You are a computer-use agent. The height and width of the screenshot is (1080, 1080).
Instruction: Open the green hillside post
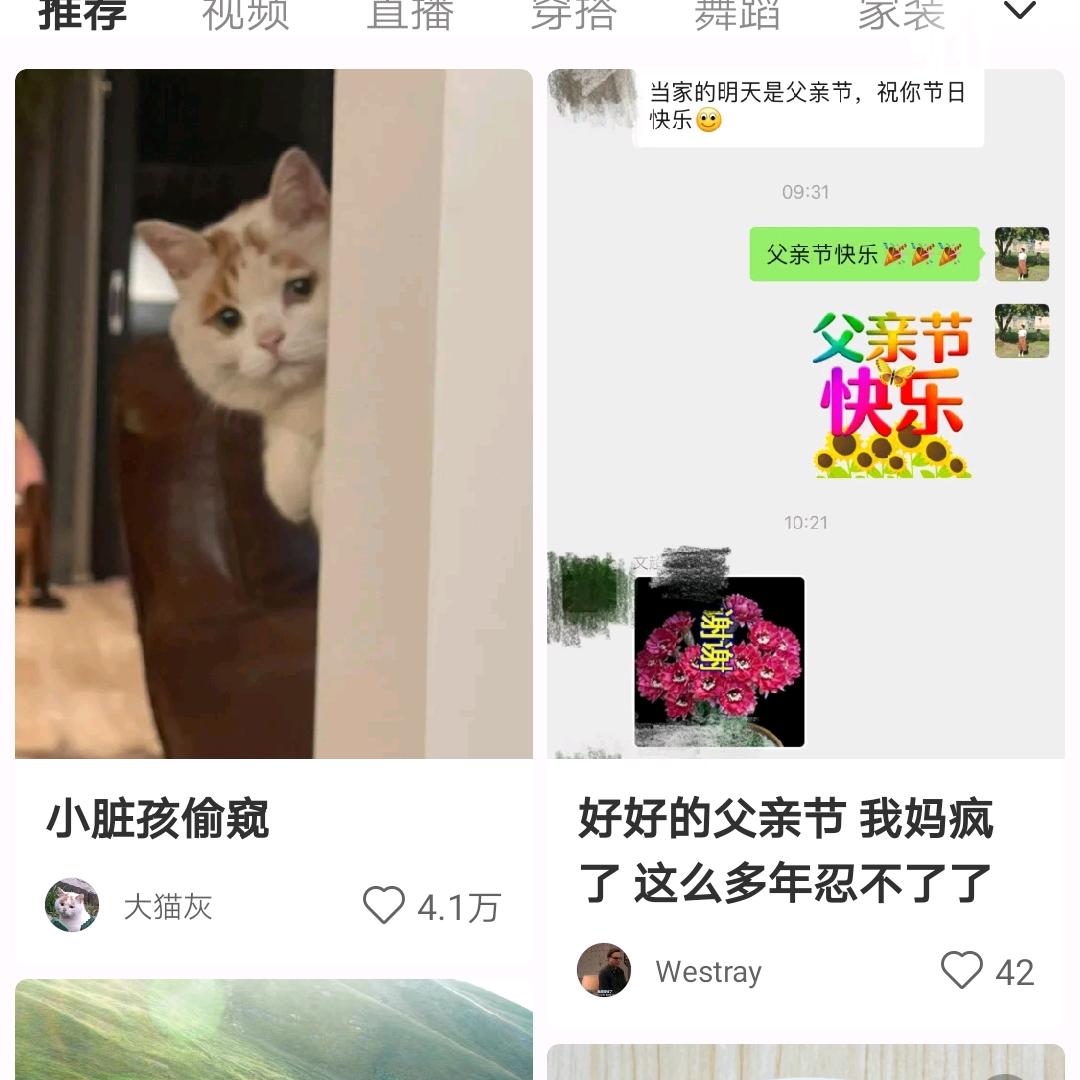[273, 1030]
